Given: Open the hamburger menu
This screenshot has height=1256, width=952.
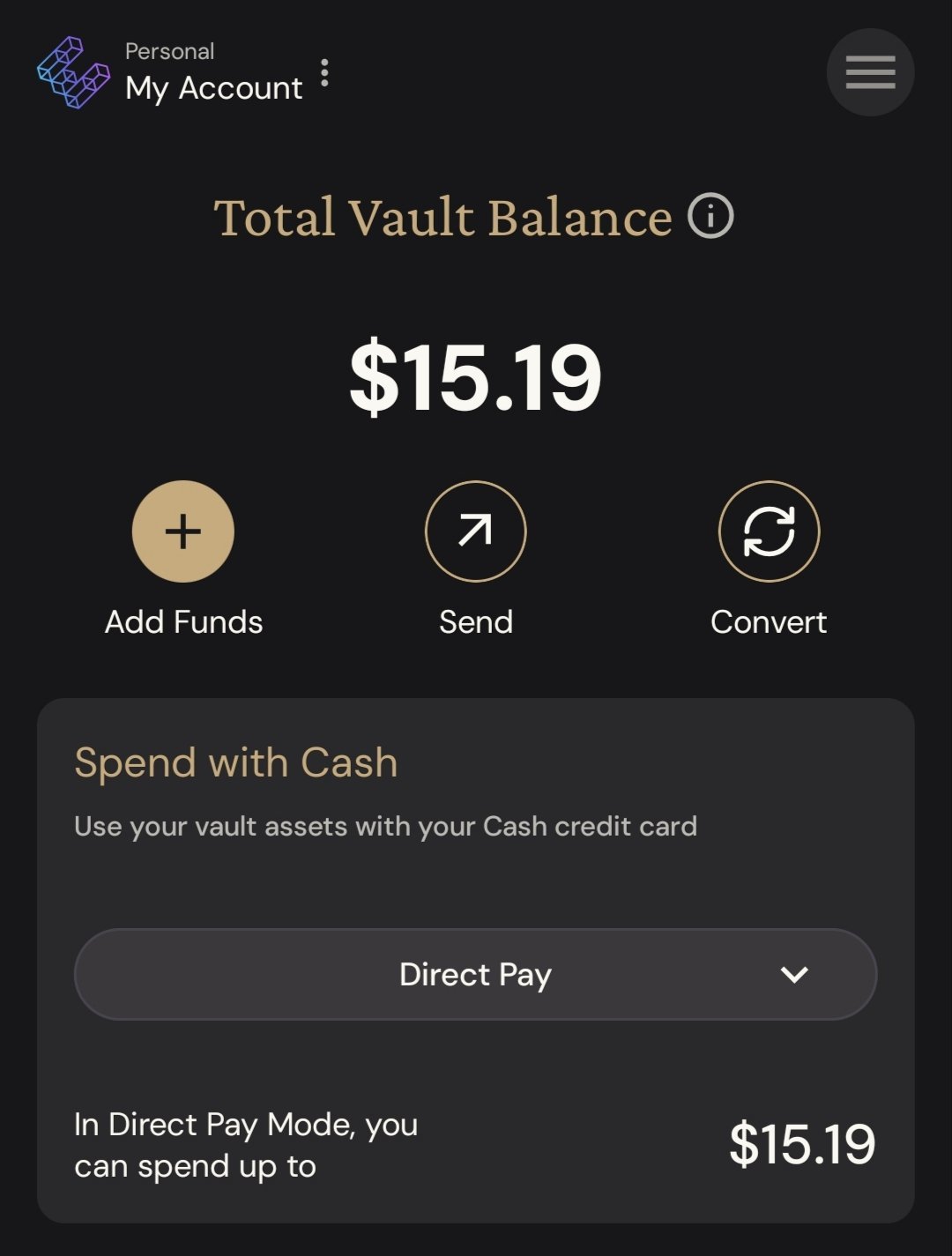Looking at the screenshot, I should point(870,72).
